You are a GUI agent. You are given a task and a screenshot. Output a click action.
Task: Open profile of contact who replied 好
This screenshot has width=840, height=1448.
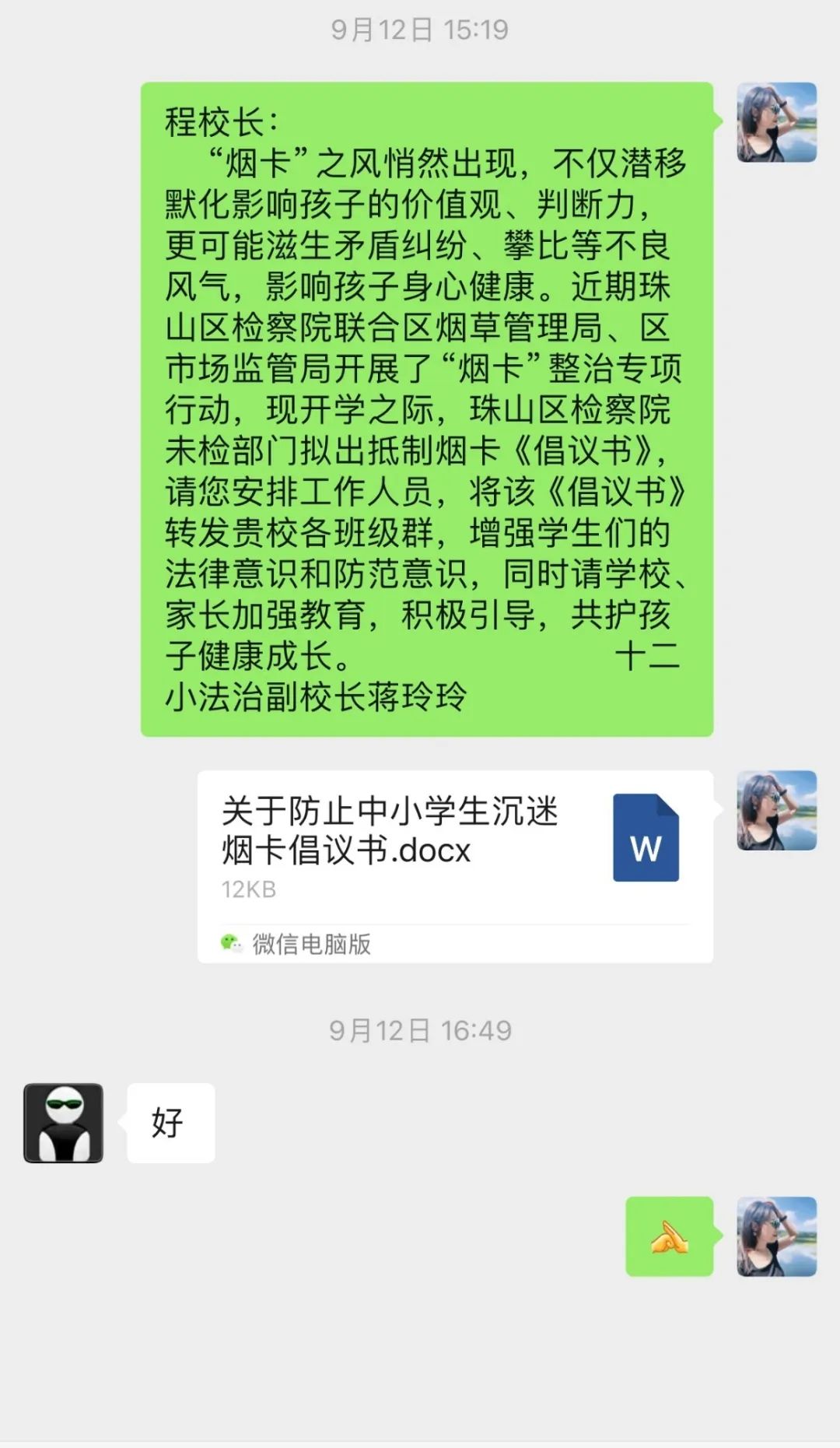64,1123
